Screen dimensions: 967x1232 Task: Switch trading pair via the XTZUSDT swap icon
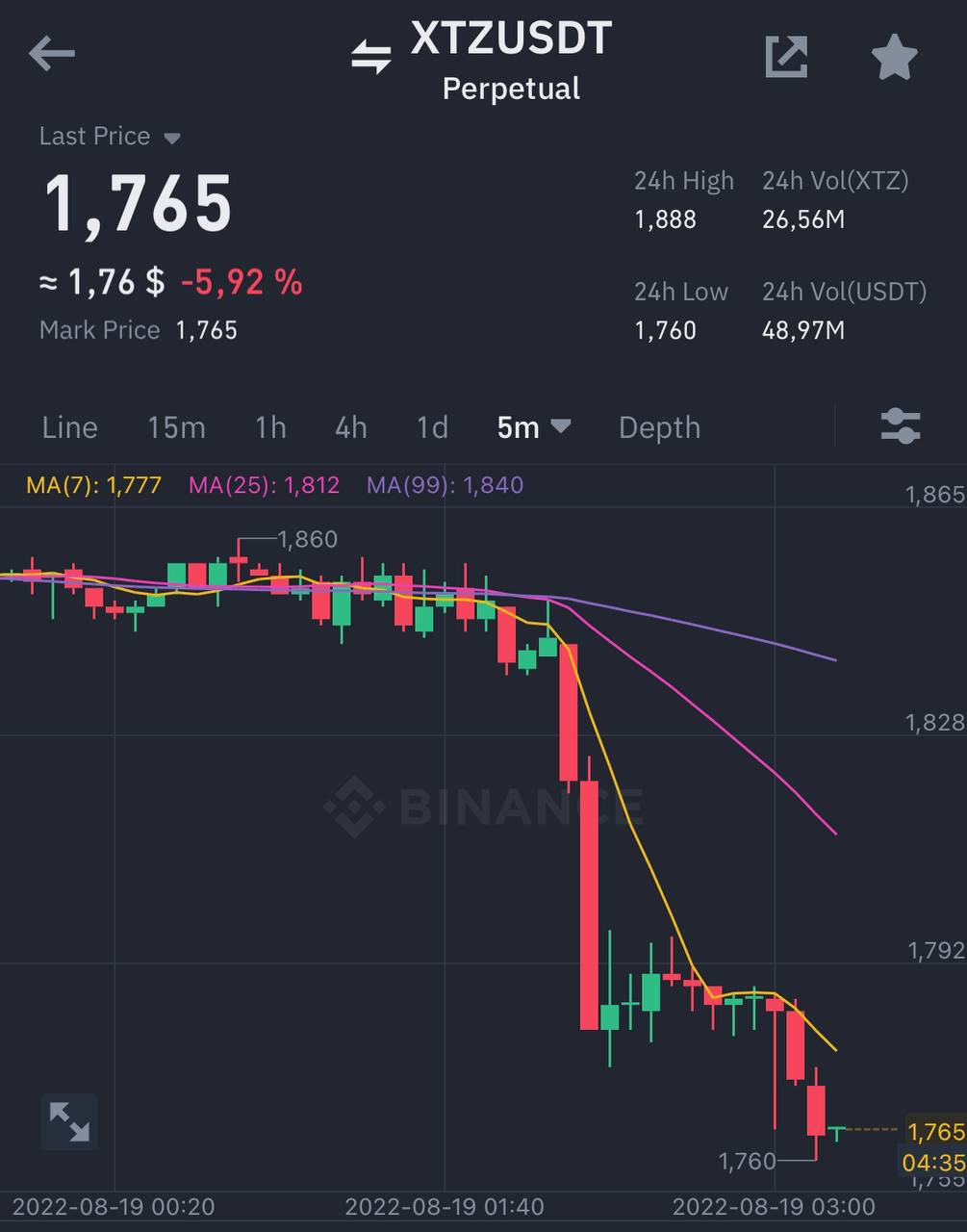pos(370,56)
